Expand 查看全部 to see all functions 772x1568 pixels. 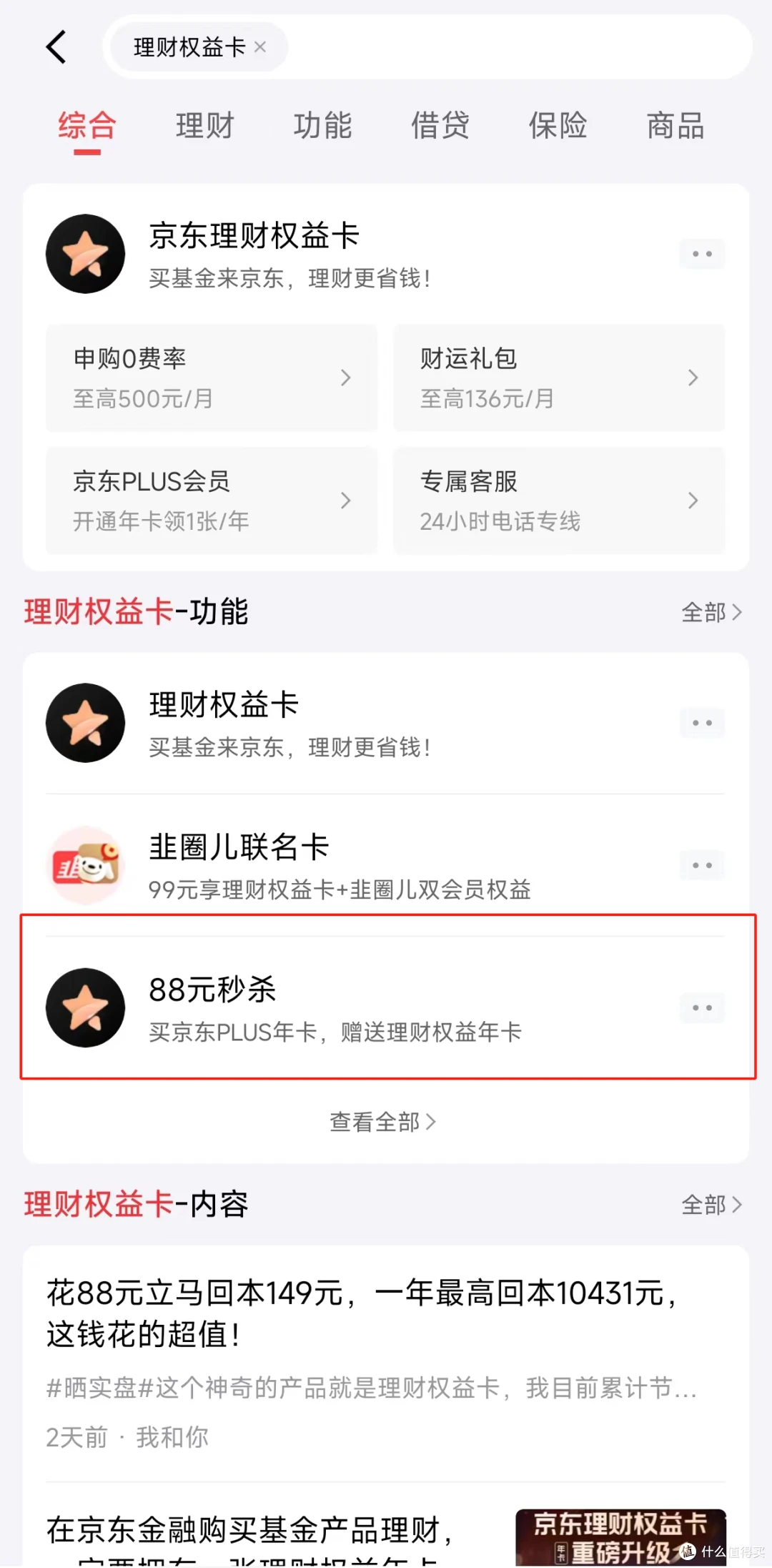click(382, 1123)
